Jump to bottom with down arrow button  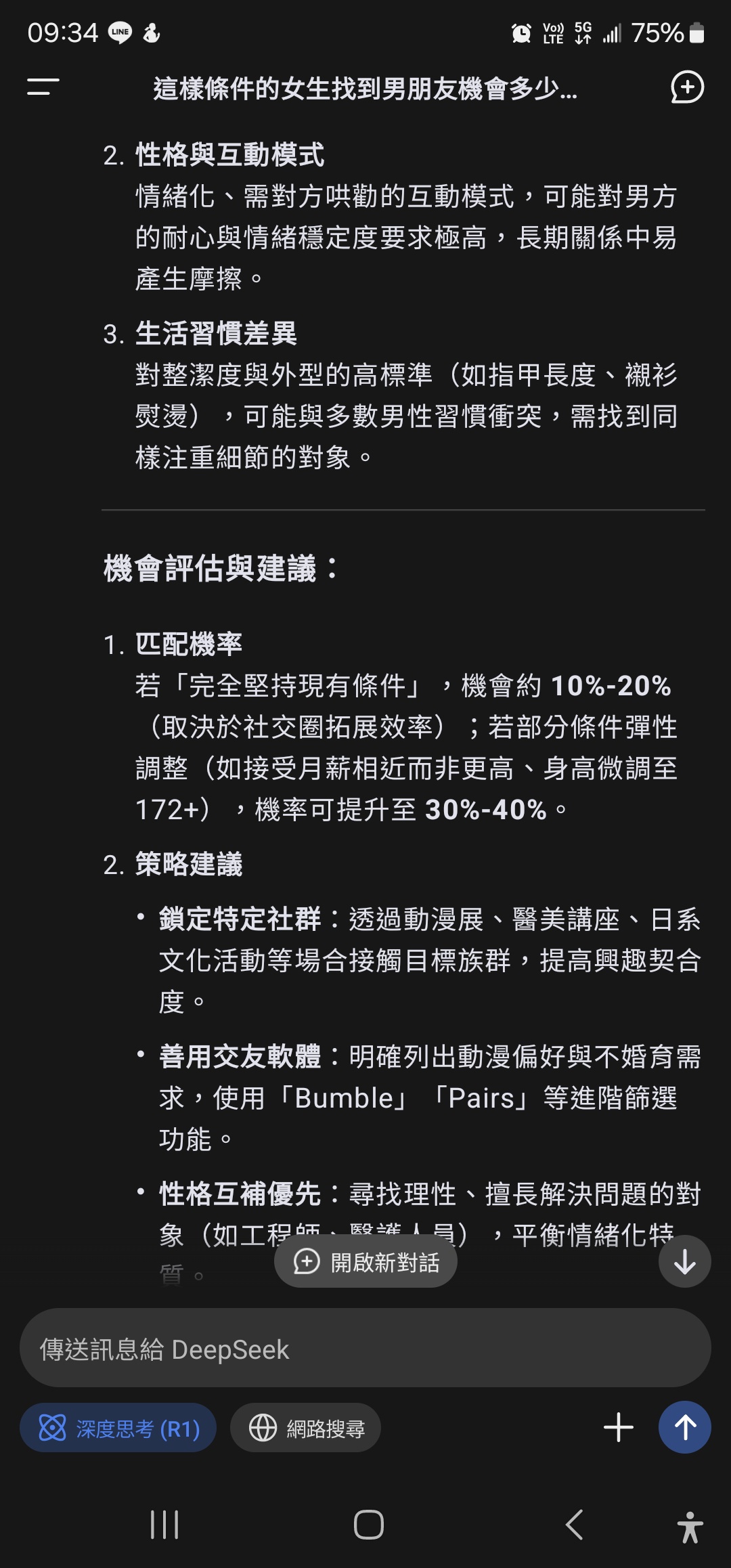tap(684, 1262)
